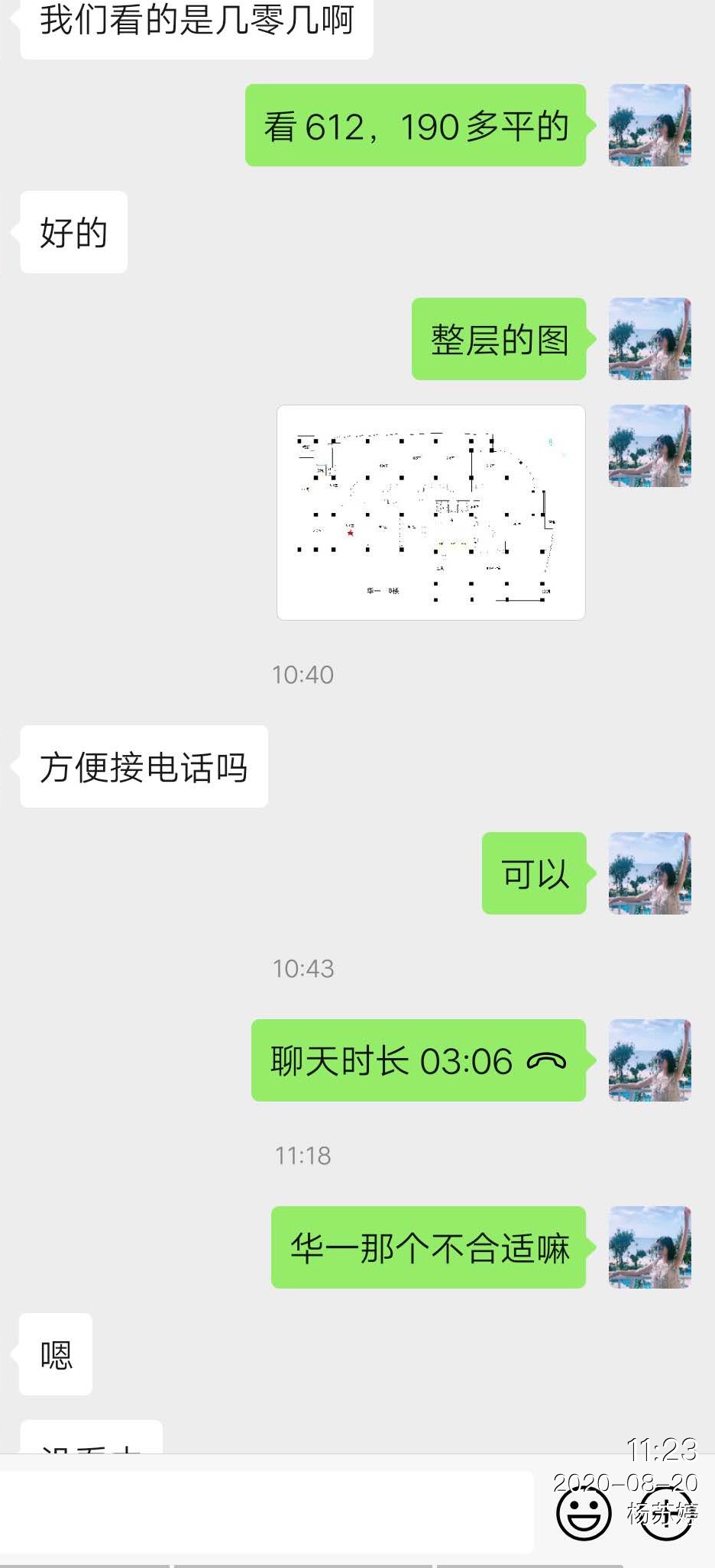Open avatar next to 看612 message
The width and height of the screenshot is (715, 1568).
[649, 125]
